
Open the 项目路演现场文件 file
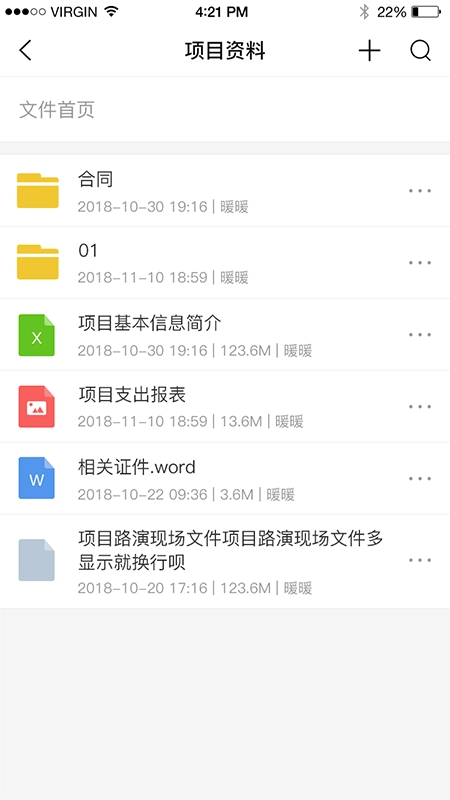[225, 561]
